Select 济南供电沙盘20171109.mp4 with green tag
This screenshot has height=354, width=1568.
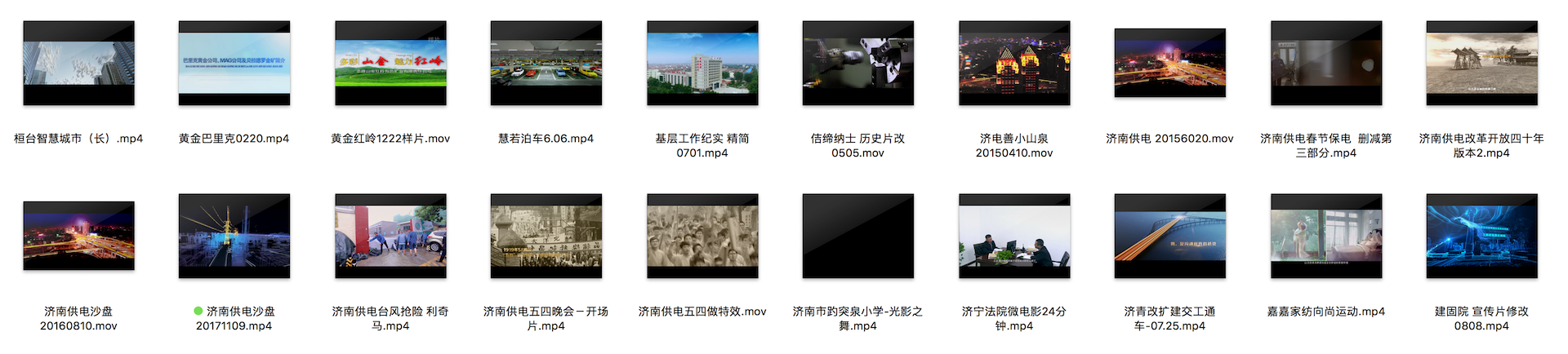(x=234, y=237)
